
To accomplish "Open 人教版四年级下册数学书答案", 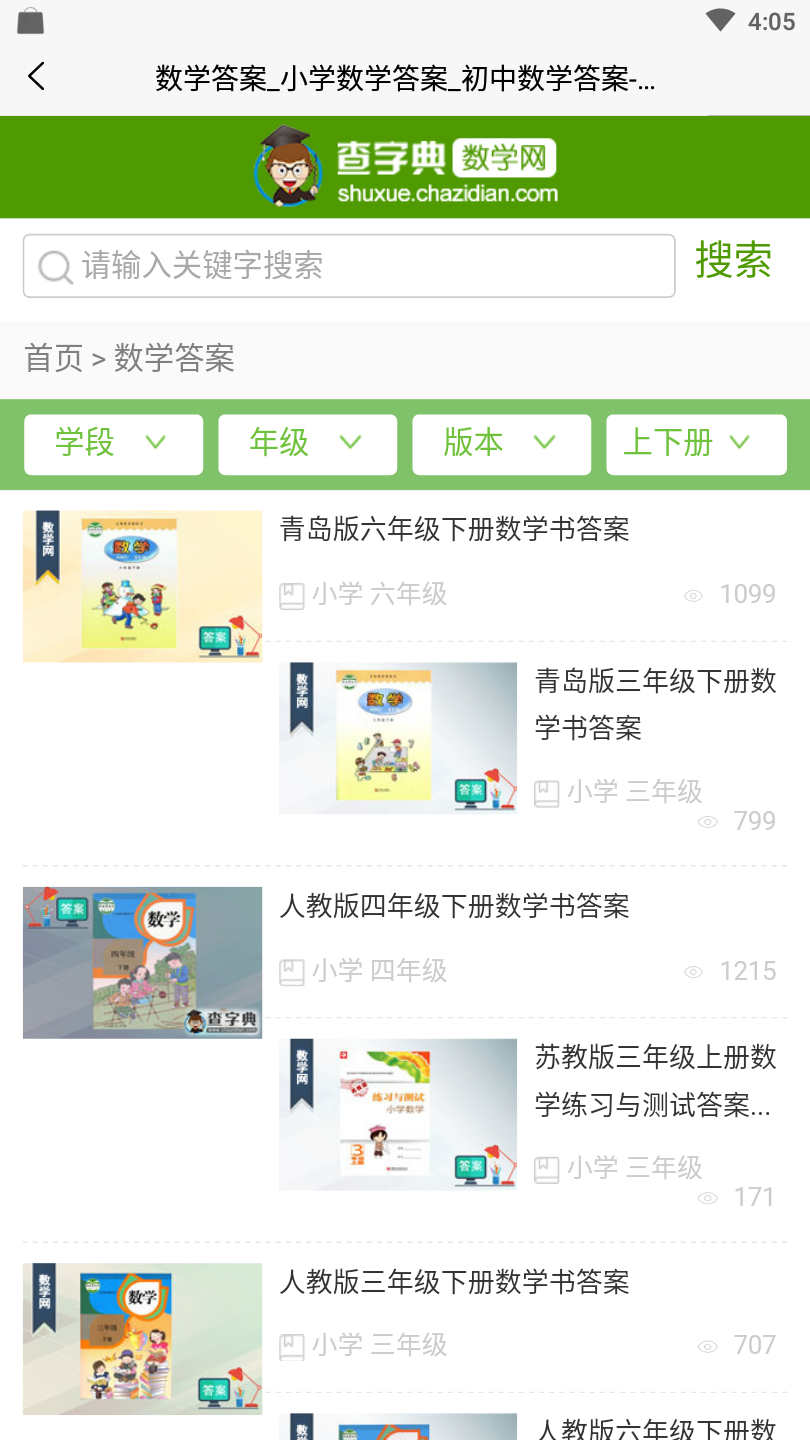I will (455, 906).
